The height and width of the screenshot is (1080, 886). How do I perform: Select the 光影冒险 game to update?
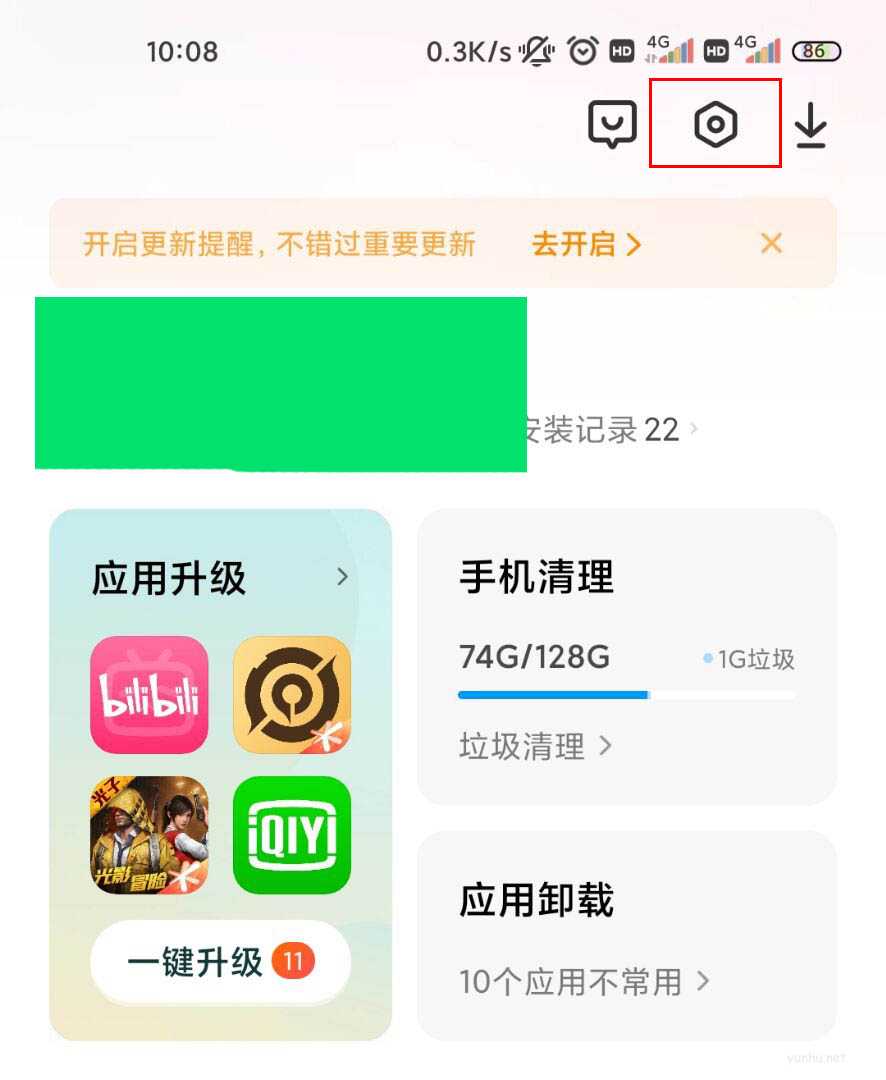point(149,835)
